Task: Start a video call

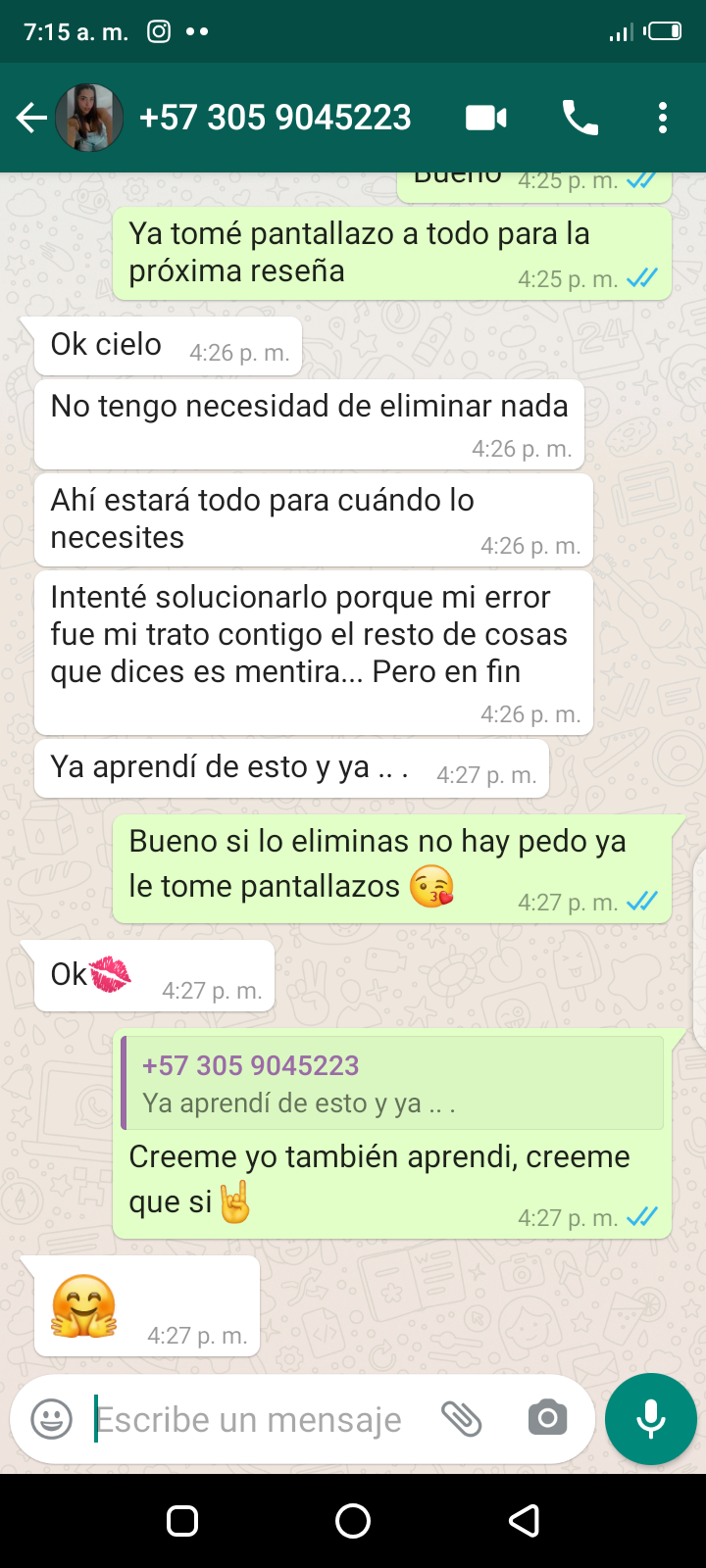Action: pos(485,119)
